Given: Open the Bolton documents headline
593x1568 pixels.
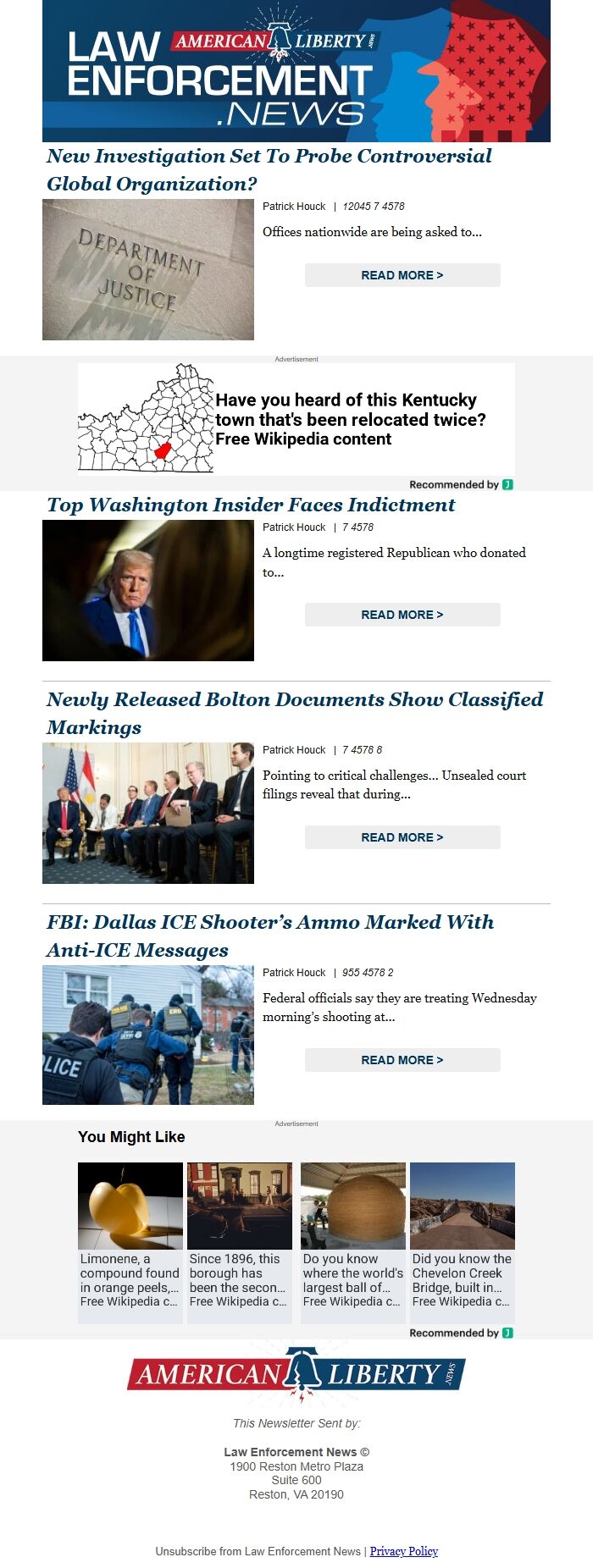Looking at the screenshot, I should (295, 713).
